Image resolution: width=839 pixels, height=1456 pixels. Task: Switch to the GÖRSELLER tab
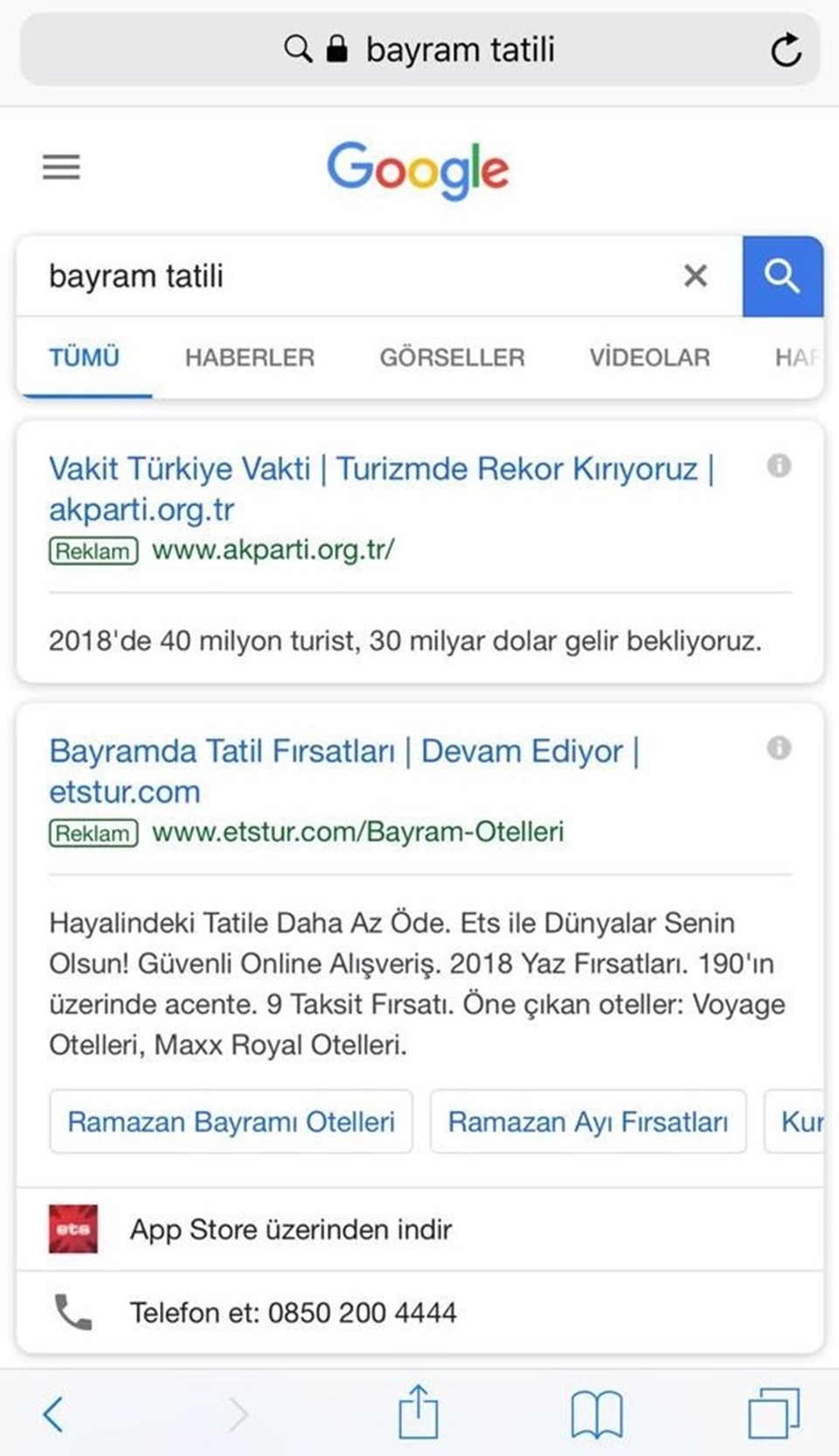452,358
